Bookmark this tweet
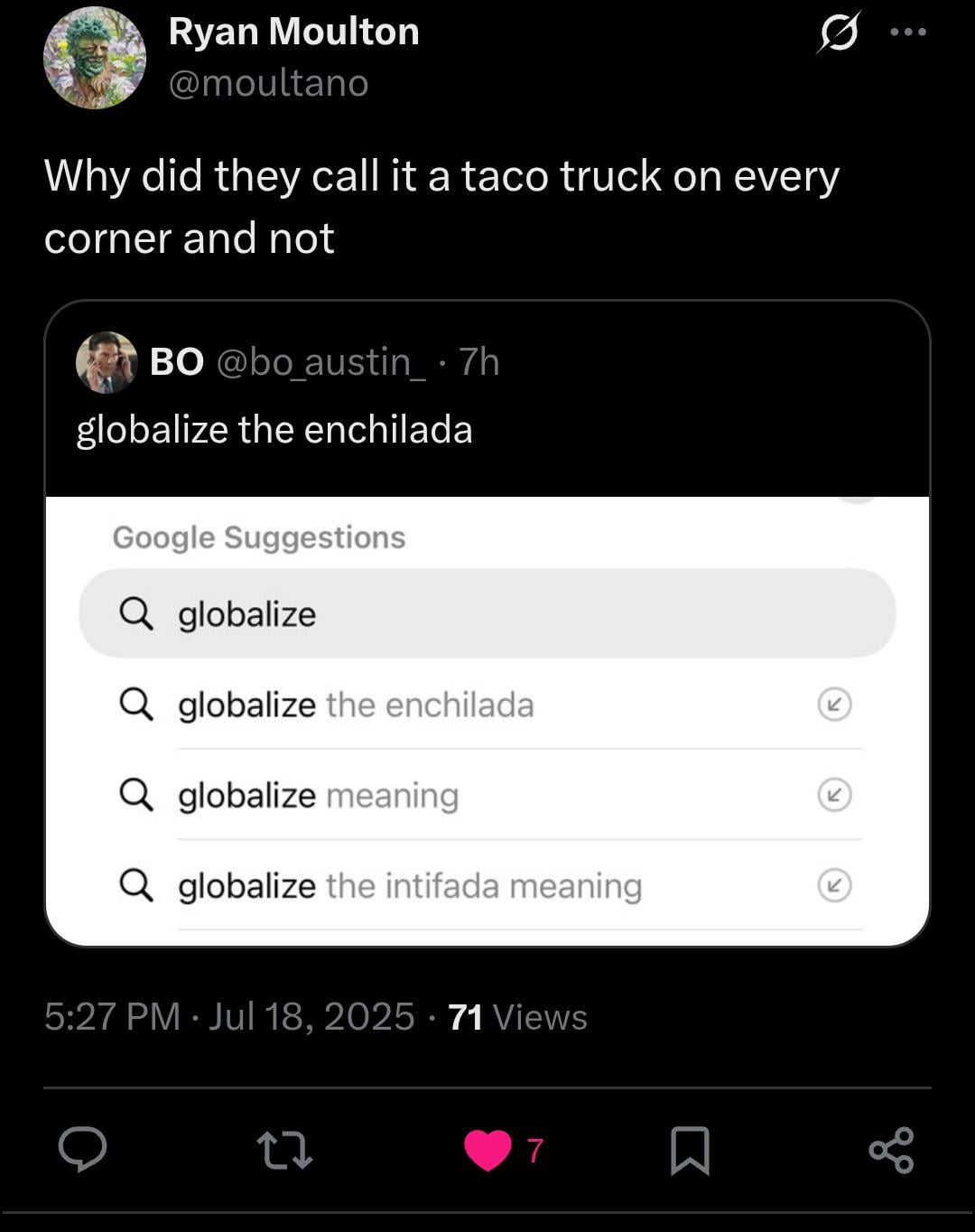The height and width of the screenshot is (1232, 975). [x=690, y=1151]
